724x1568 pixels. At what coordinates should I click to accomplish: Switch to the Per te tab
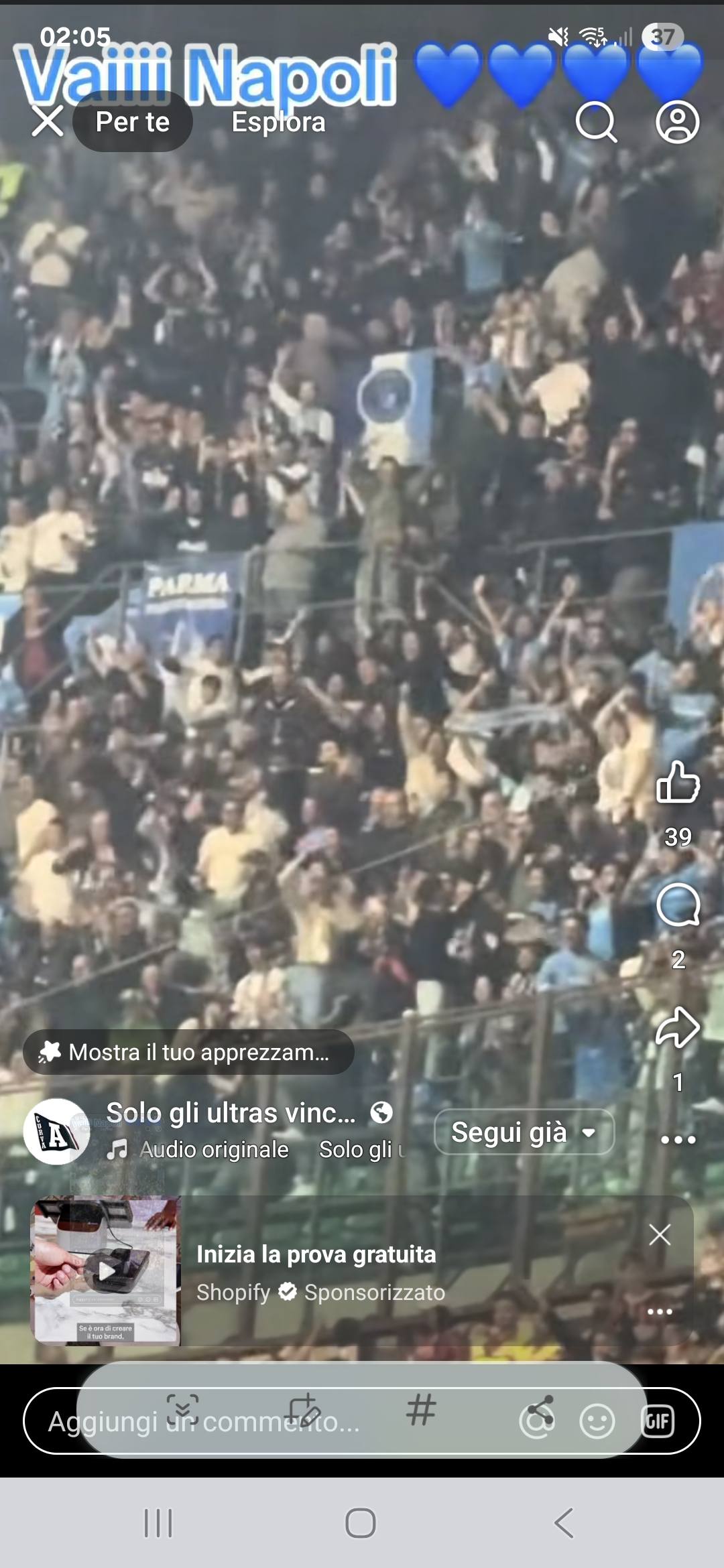(133, 122)
